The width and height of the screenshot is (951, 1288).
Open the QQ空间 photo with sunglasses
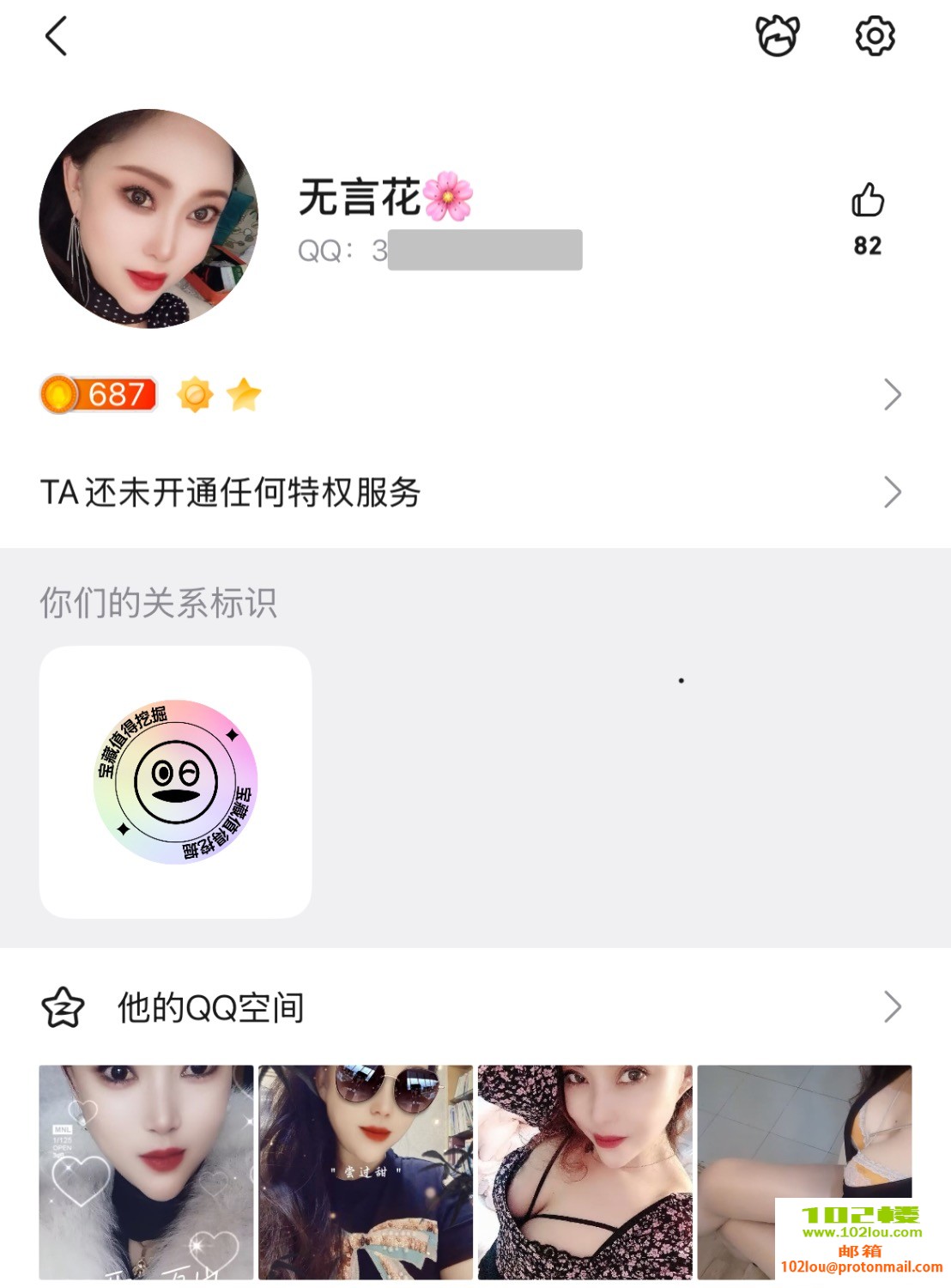pos(366,1172)
